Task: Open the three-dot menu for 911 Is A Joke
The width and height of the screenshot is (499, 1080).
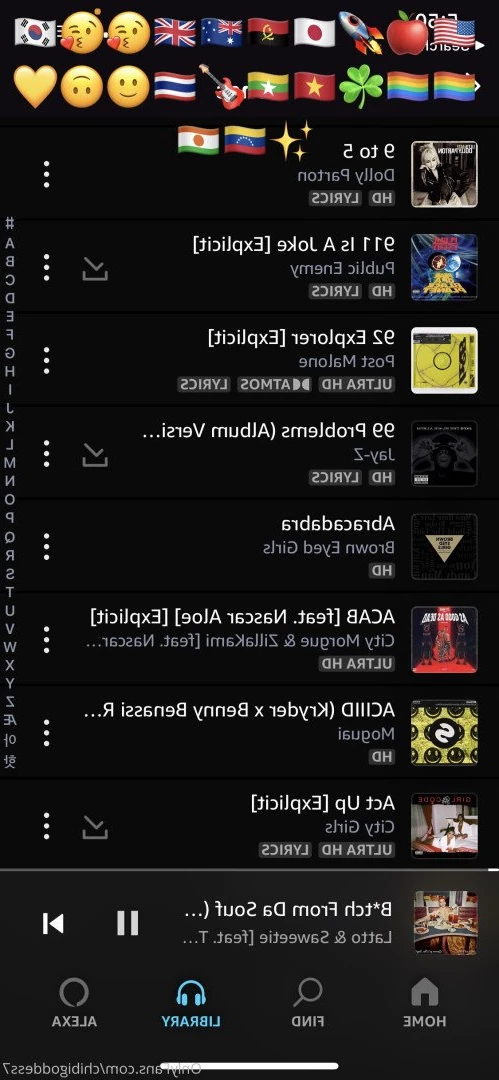Action: click(46, 267)
